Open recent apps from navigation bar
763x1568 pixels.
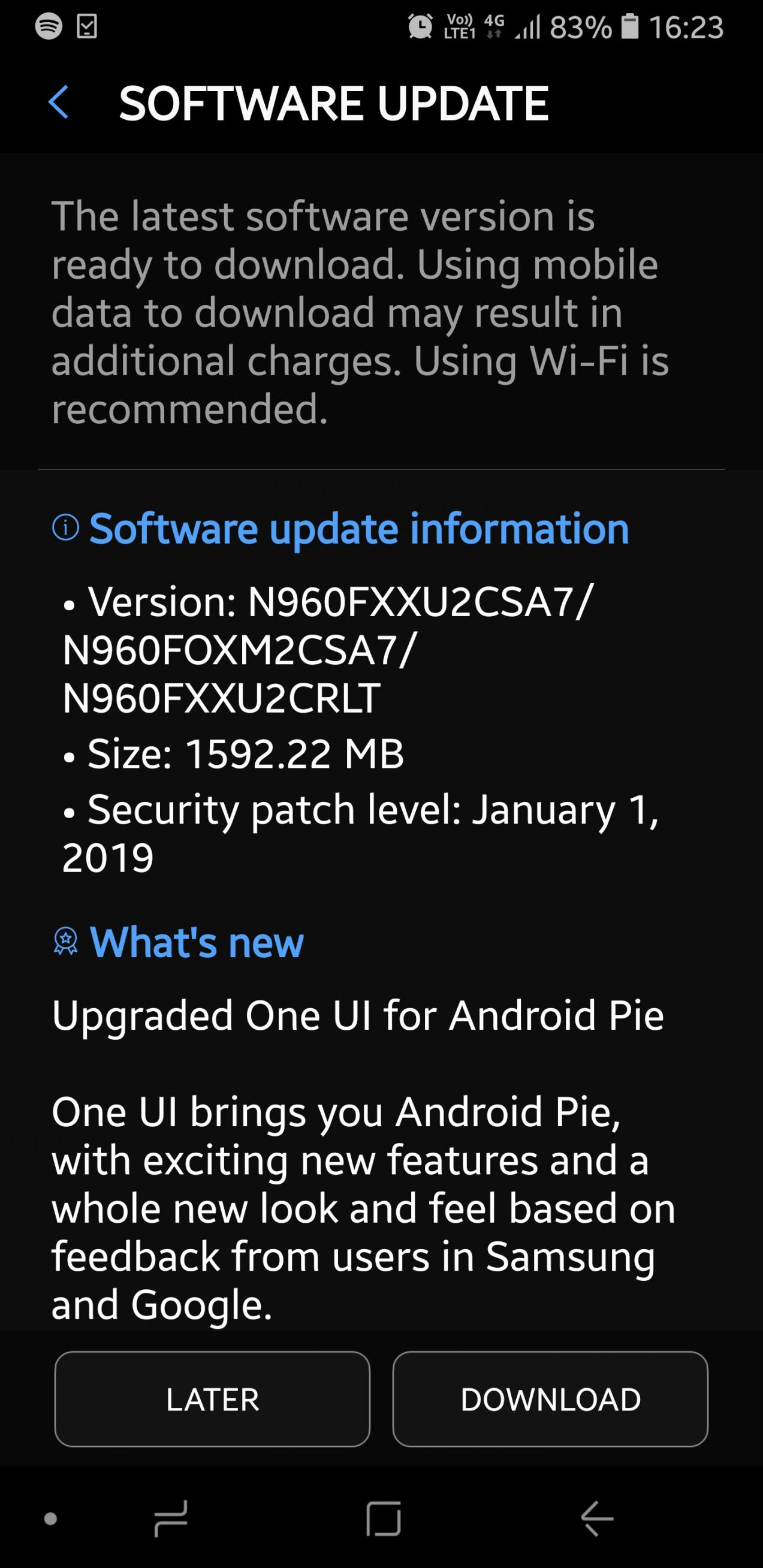(x=171, y=1518)
